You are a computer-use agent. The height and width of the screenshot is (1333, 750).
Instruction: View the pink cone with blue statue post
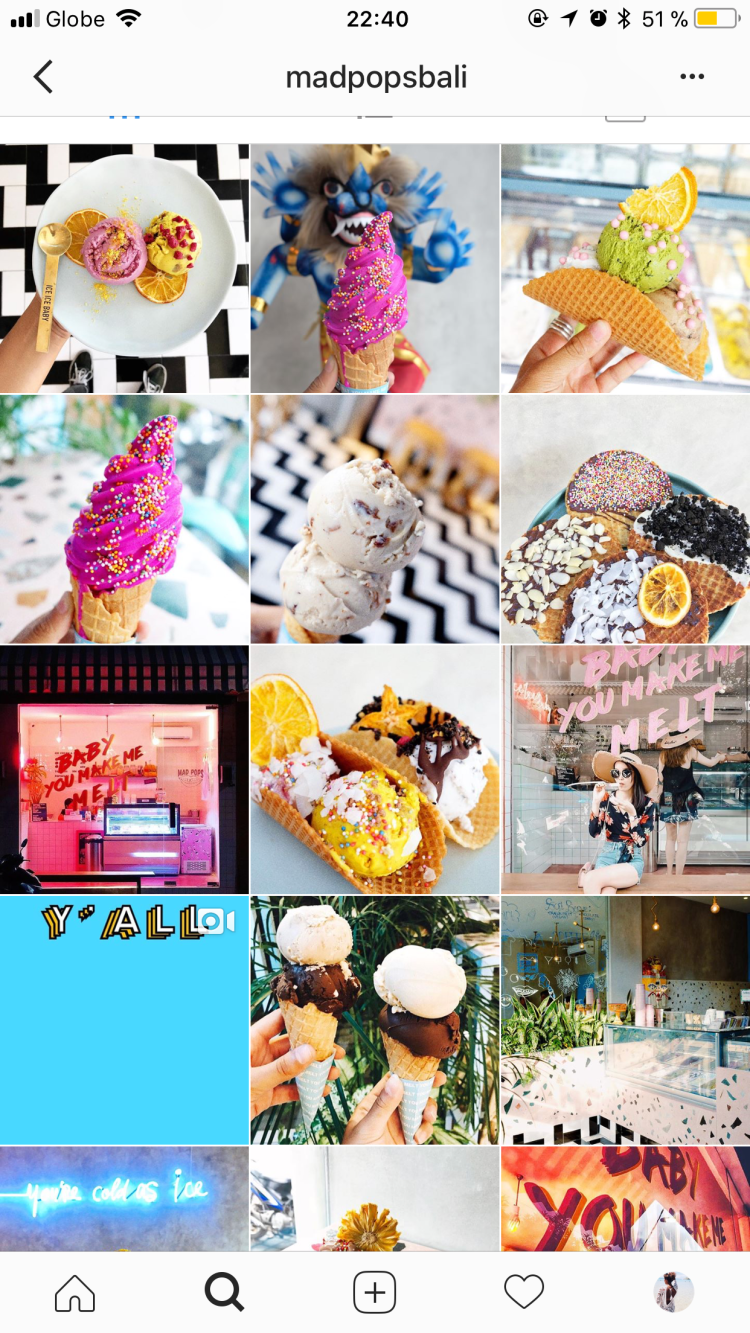374,268
